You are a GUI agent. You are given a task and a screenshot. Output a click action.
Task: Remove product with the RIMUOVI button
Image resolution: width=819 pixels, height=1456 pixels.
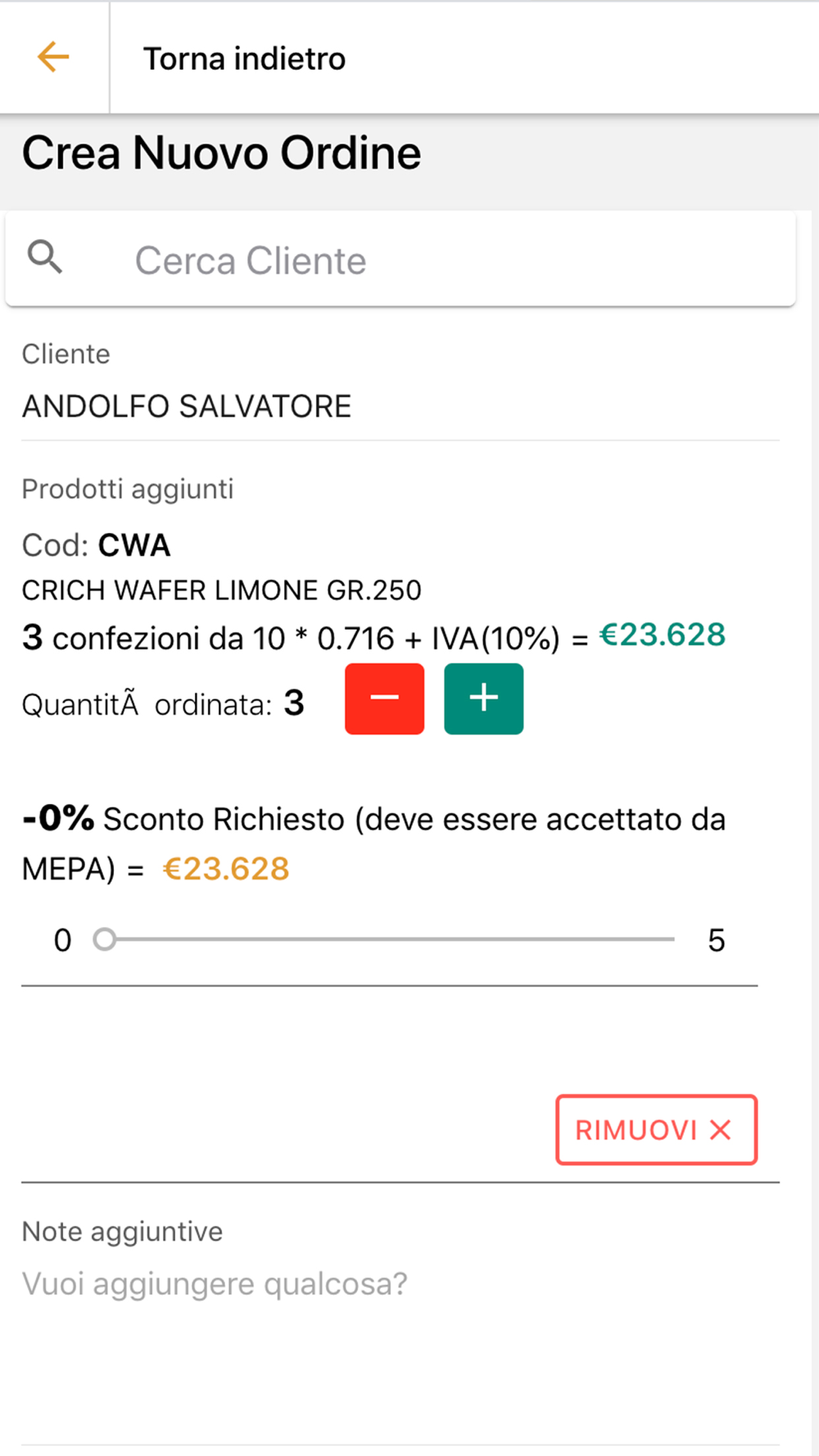pos(656,1130)
